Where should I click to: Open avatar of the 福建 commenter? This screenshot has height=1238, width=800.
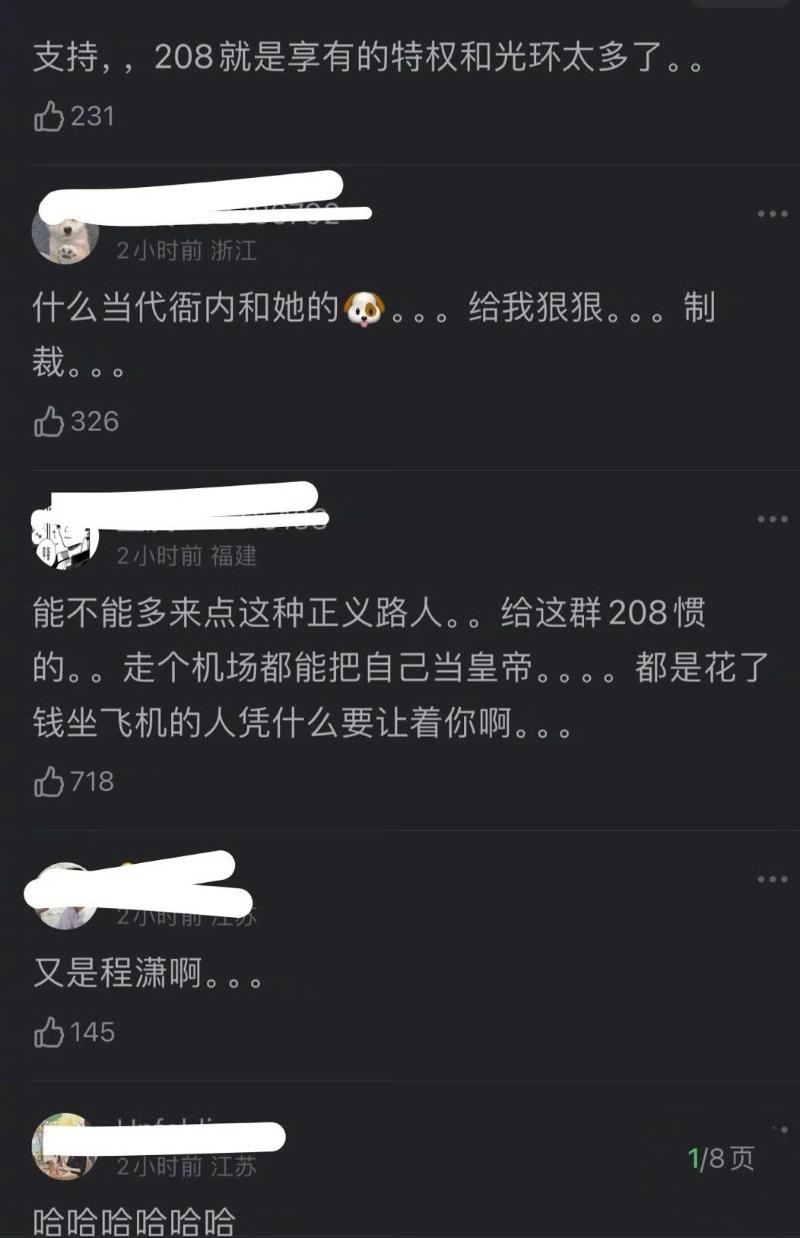[x=65, y=538]
